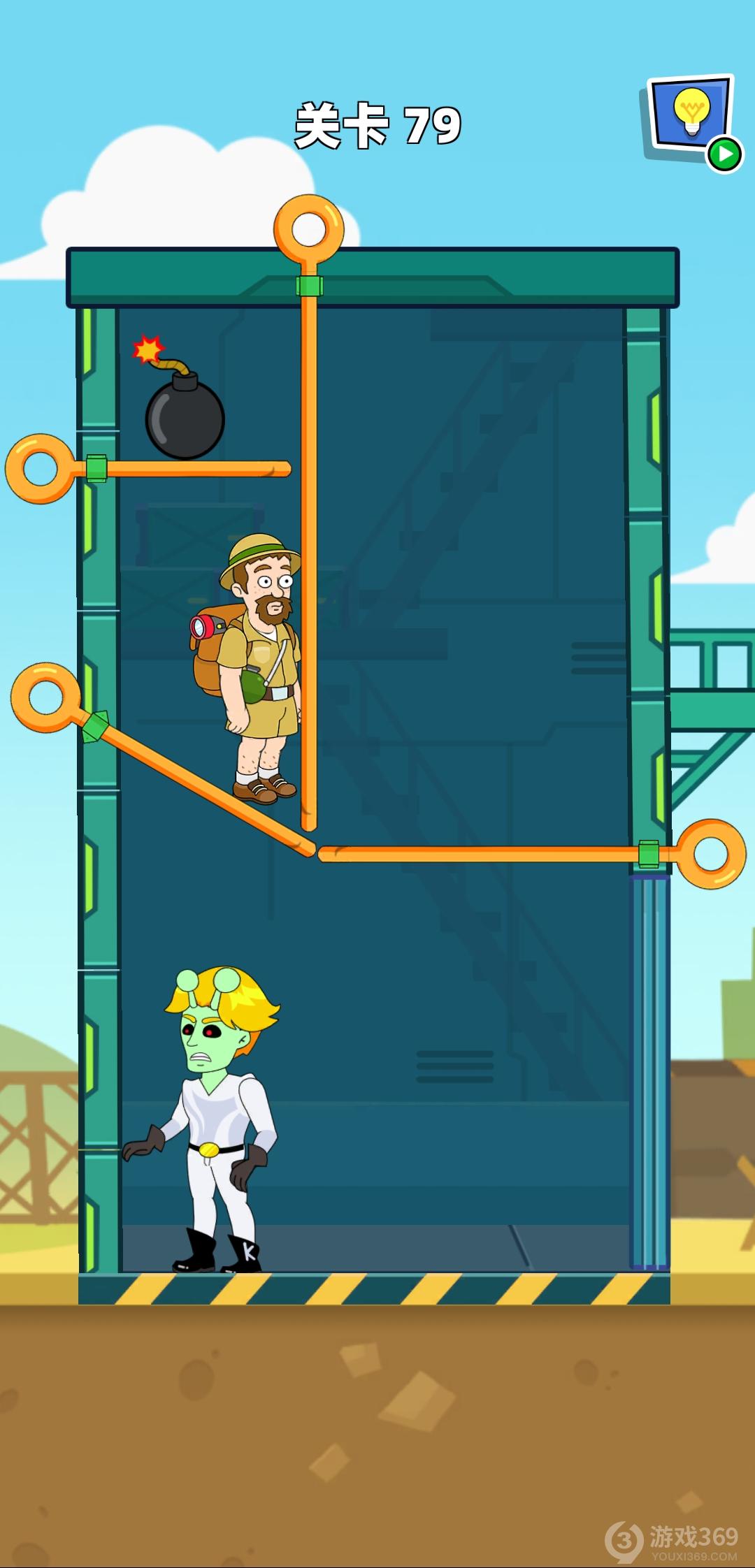Tap the diagonal pin's ring handle

(x=46, y=697)
